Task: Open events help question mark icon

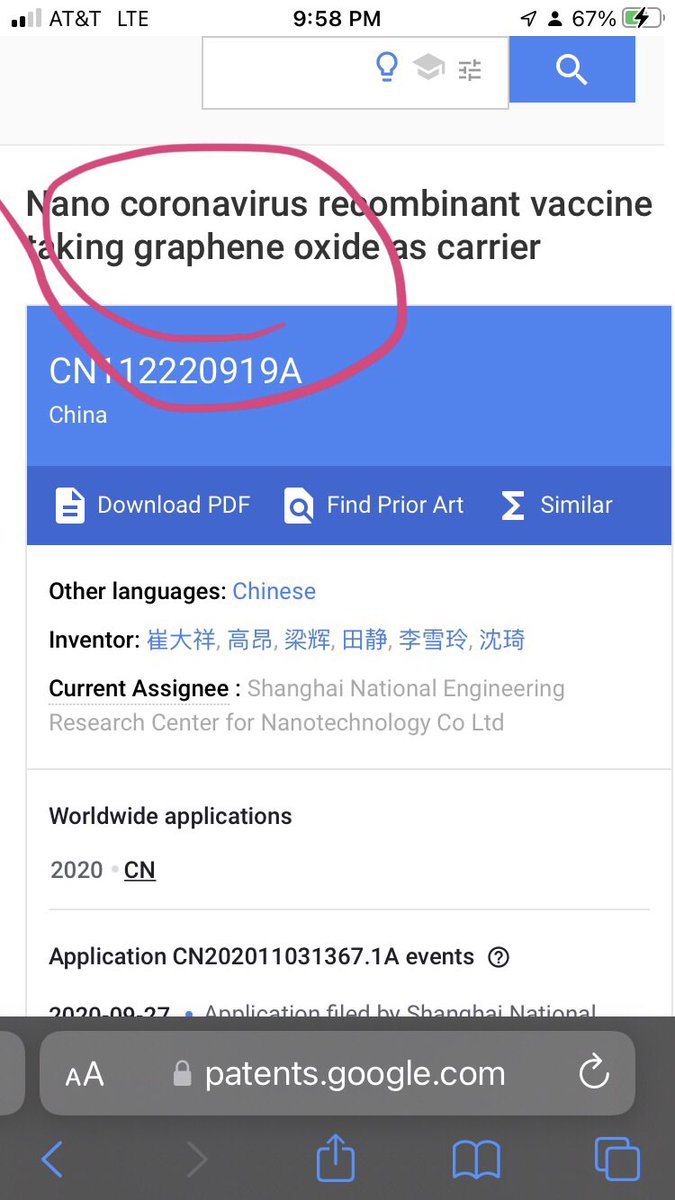Action: click(x=498, y=957)
